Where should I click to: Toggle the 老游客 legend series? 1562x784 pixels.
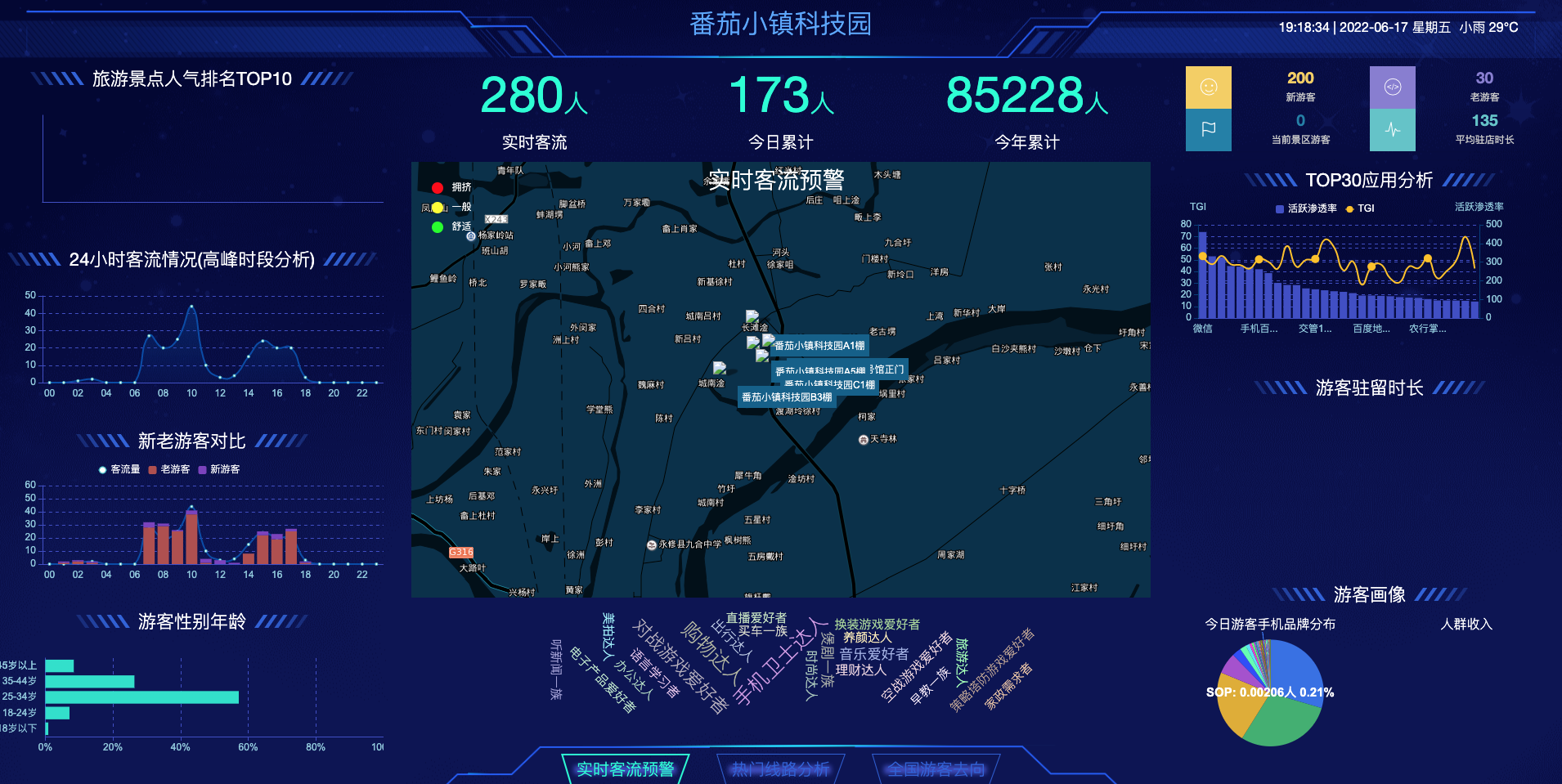(x=169, y=469)
